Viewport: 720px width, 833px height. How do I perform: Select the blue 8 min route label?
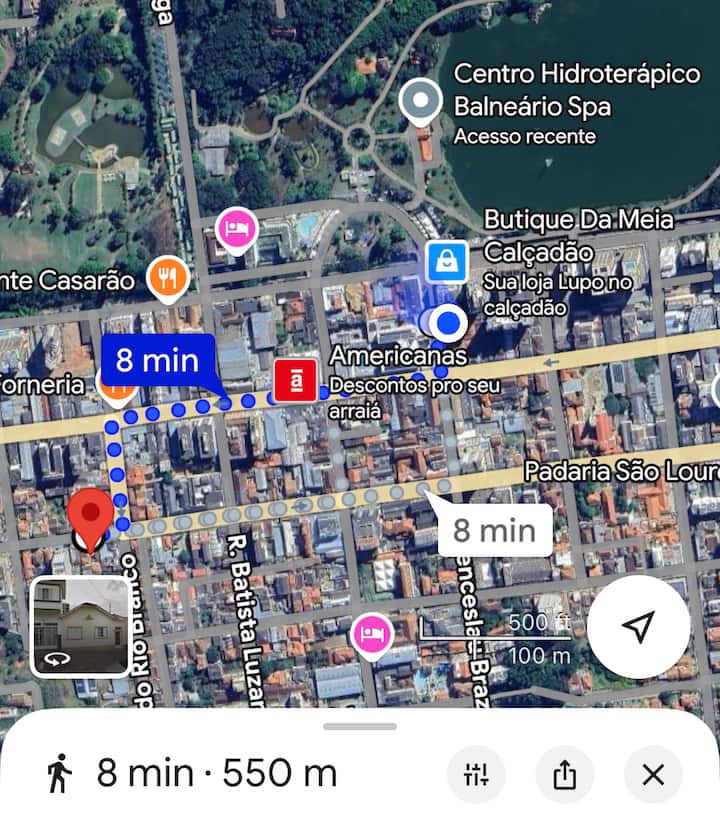coord(157,361)
